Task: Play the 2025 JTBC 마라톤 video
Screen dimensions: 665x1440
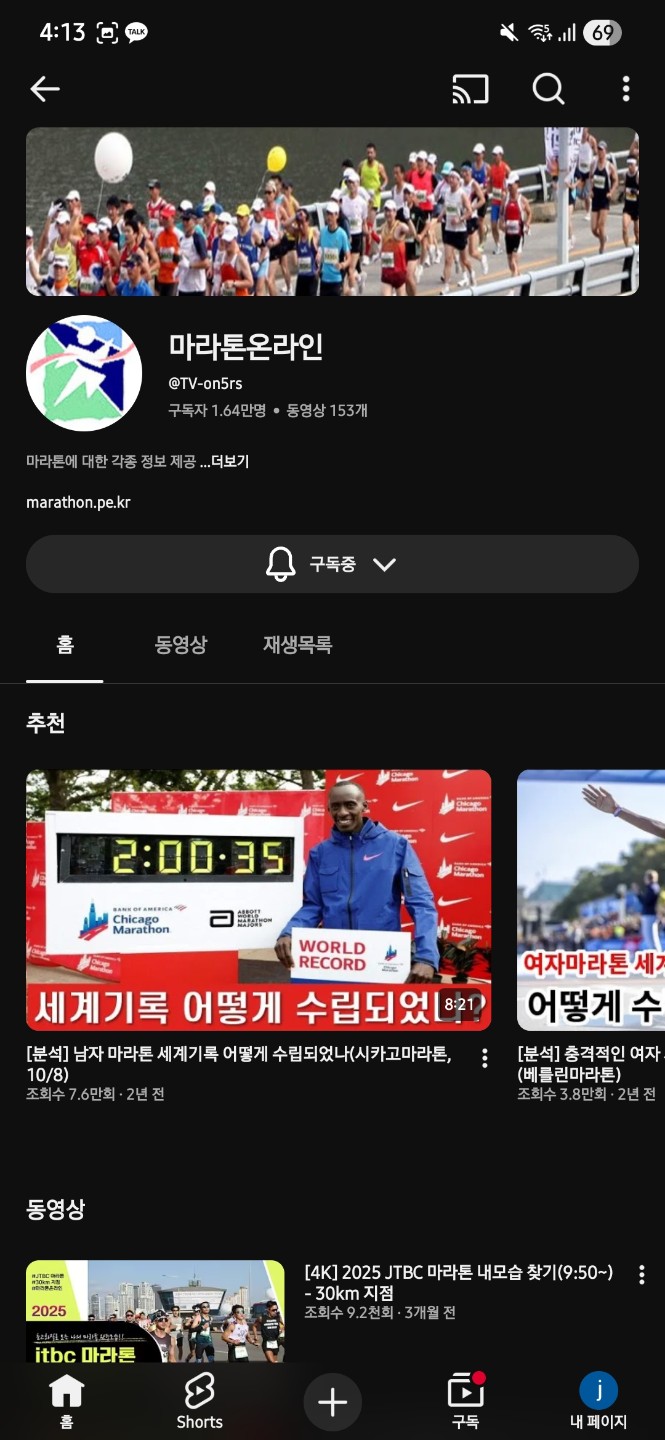Action: pos(155,1310)
